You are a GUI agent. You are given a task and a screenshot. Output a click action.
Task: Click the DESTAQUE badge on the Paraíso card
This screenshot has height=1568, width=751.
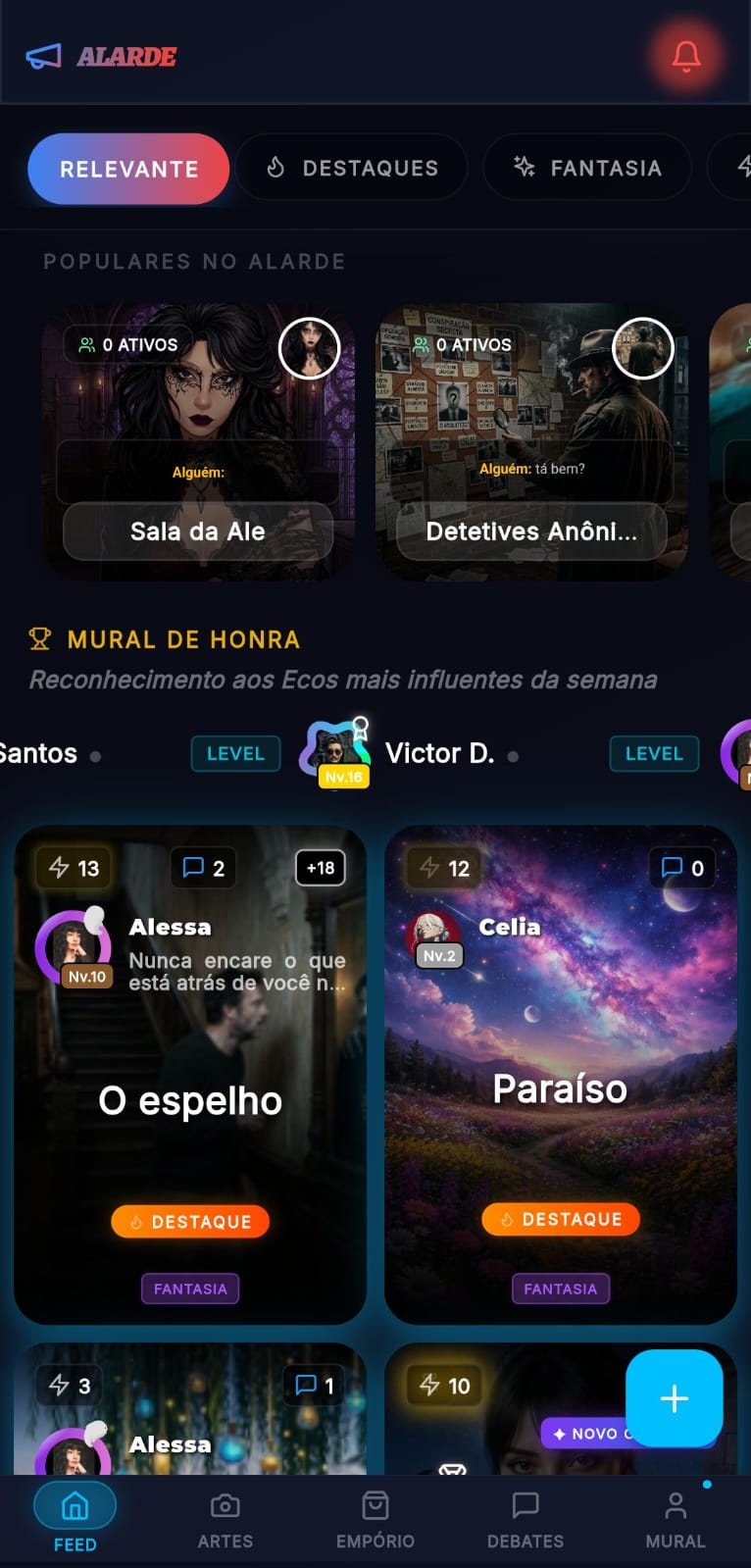coord(560,1219)
